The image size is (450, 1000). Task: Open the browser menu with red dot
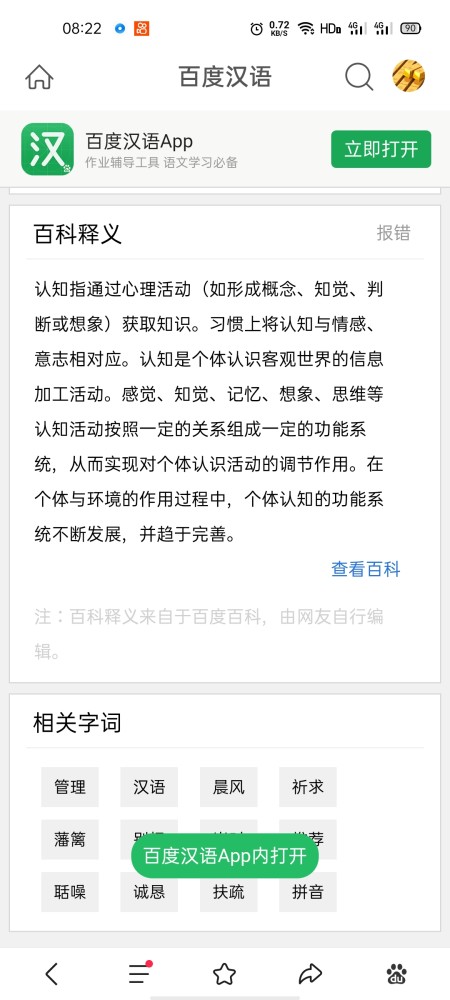[x=140, y=973]
